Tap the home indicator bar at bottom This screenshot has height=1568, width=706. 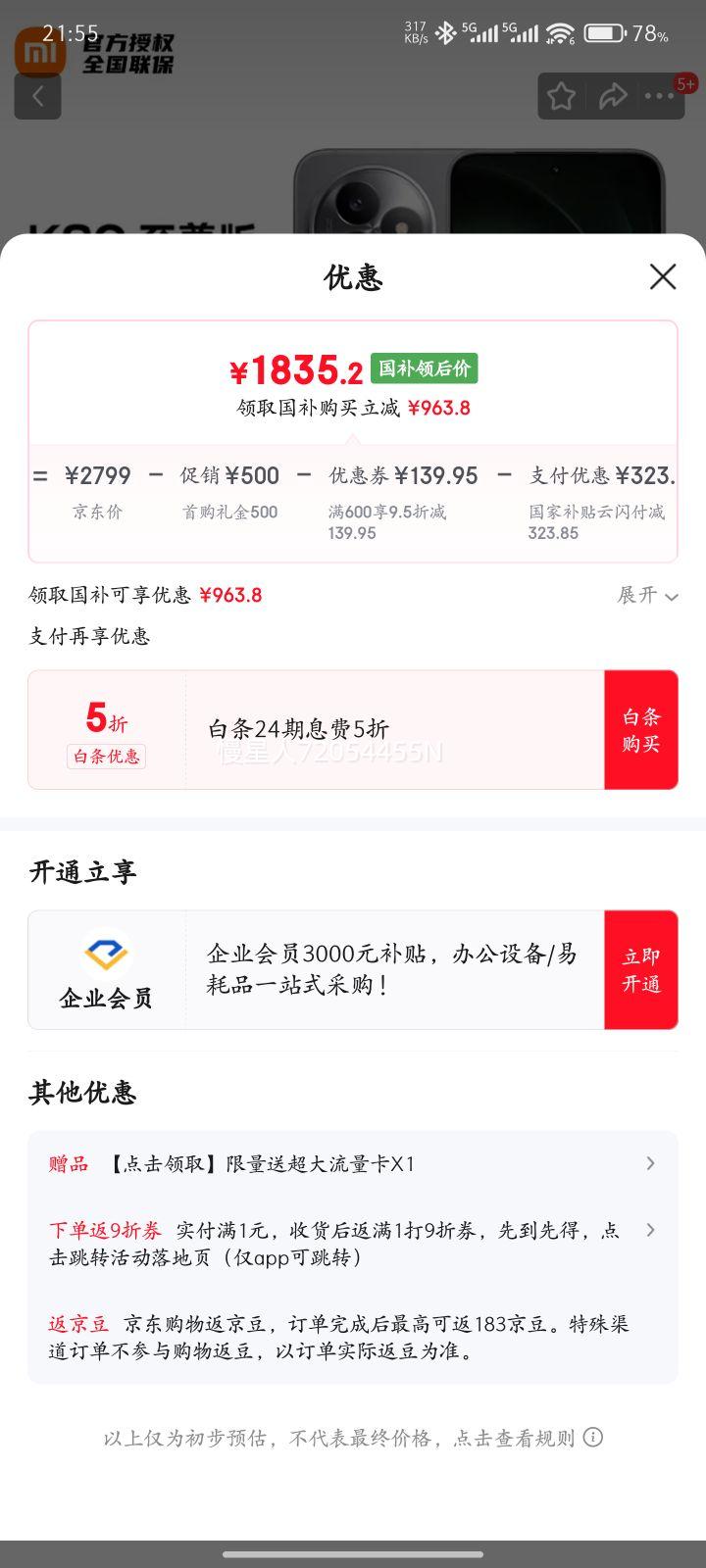353,1551
